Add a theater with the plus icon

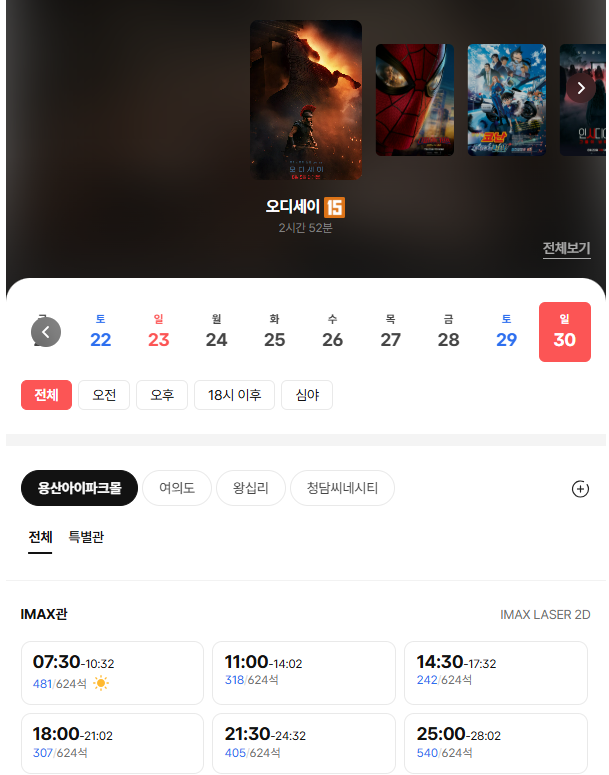pyautogui.click(x=580, y=489)
